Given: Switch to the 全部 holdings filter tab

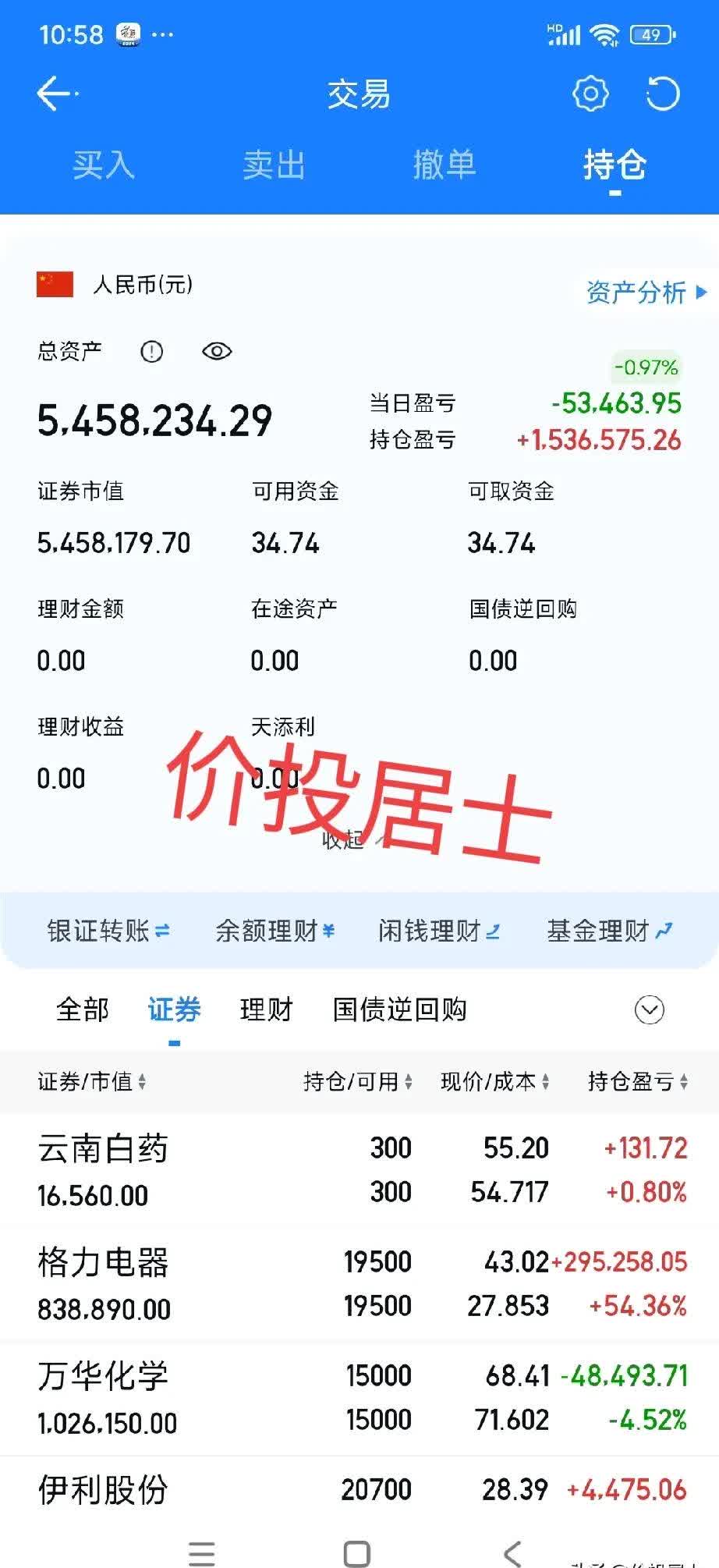Looking at the screenshot, I should (x=81, y=1009).
